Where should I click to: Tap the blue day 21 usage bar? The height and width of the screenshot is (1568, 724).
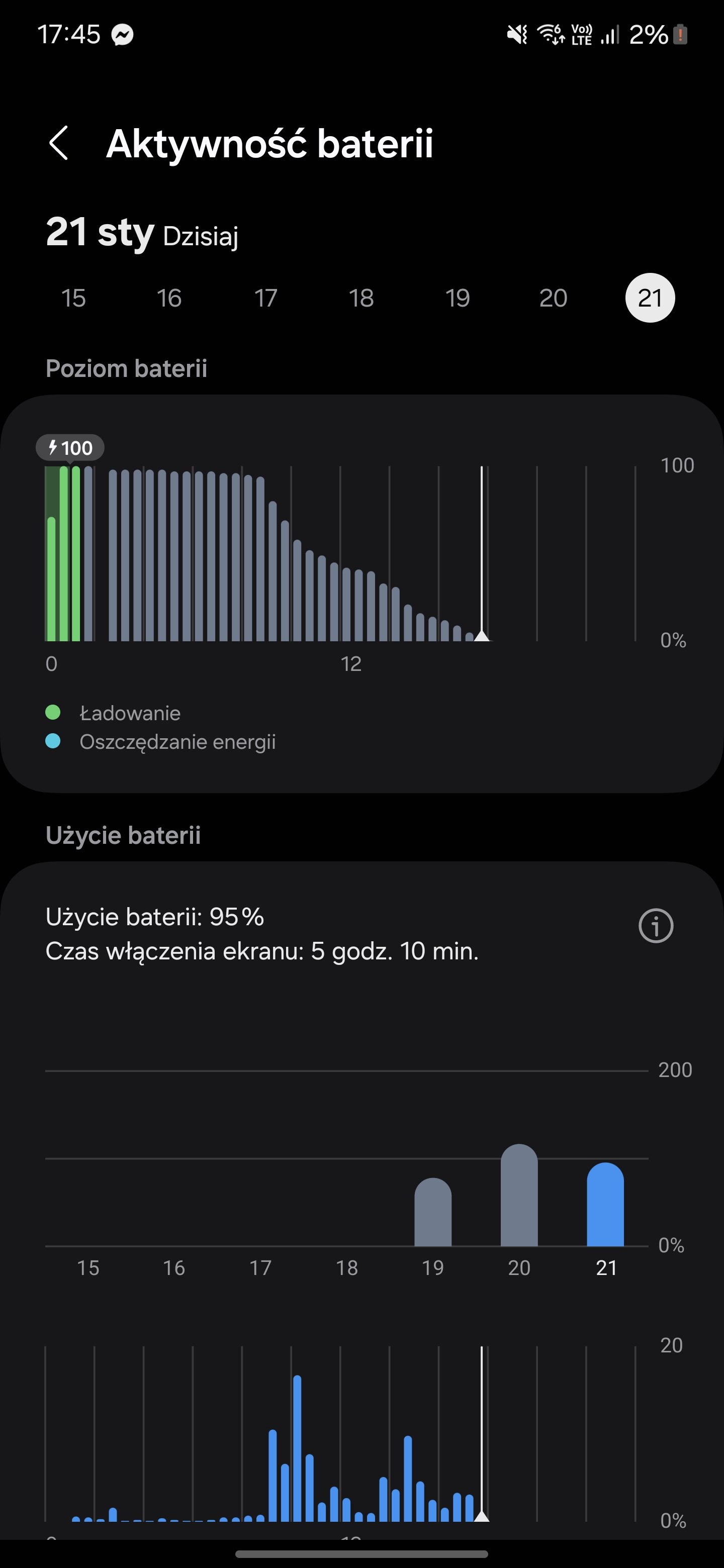click(605, 1204)
